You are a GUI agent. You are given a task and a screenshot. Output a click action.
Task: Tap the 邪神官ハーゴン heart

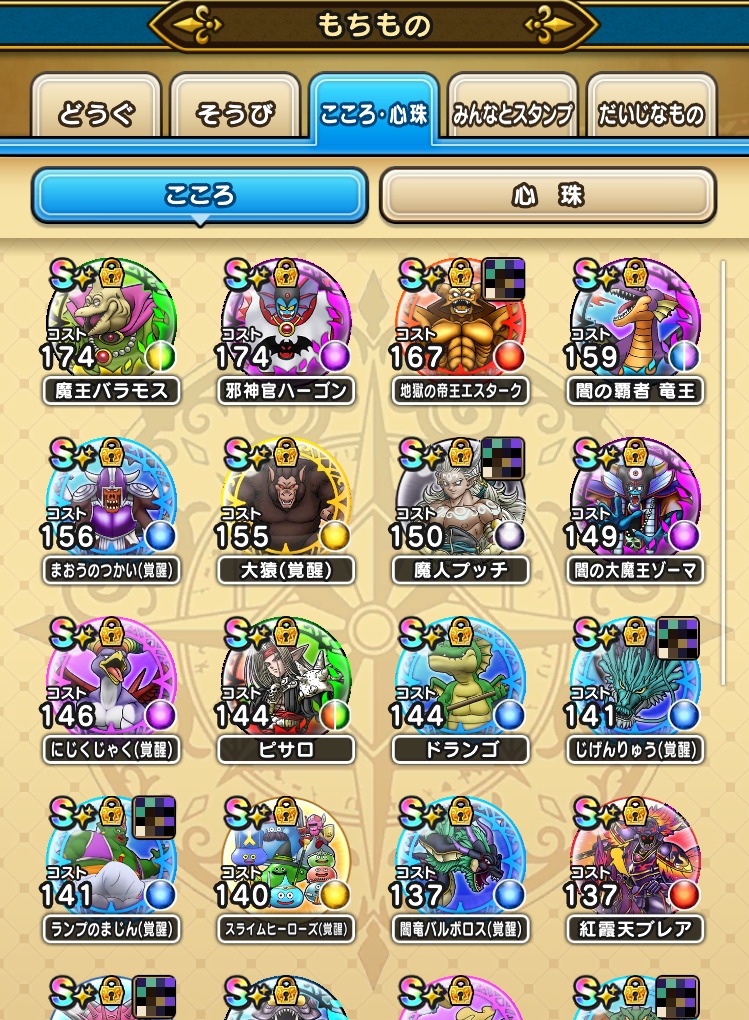(286, 320)
